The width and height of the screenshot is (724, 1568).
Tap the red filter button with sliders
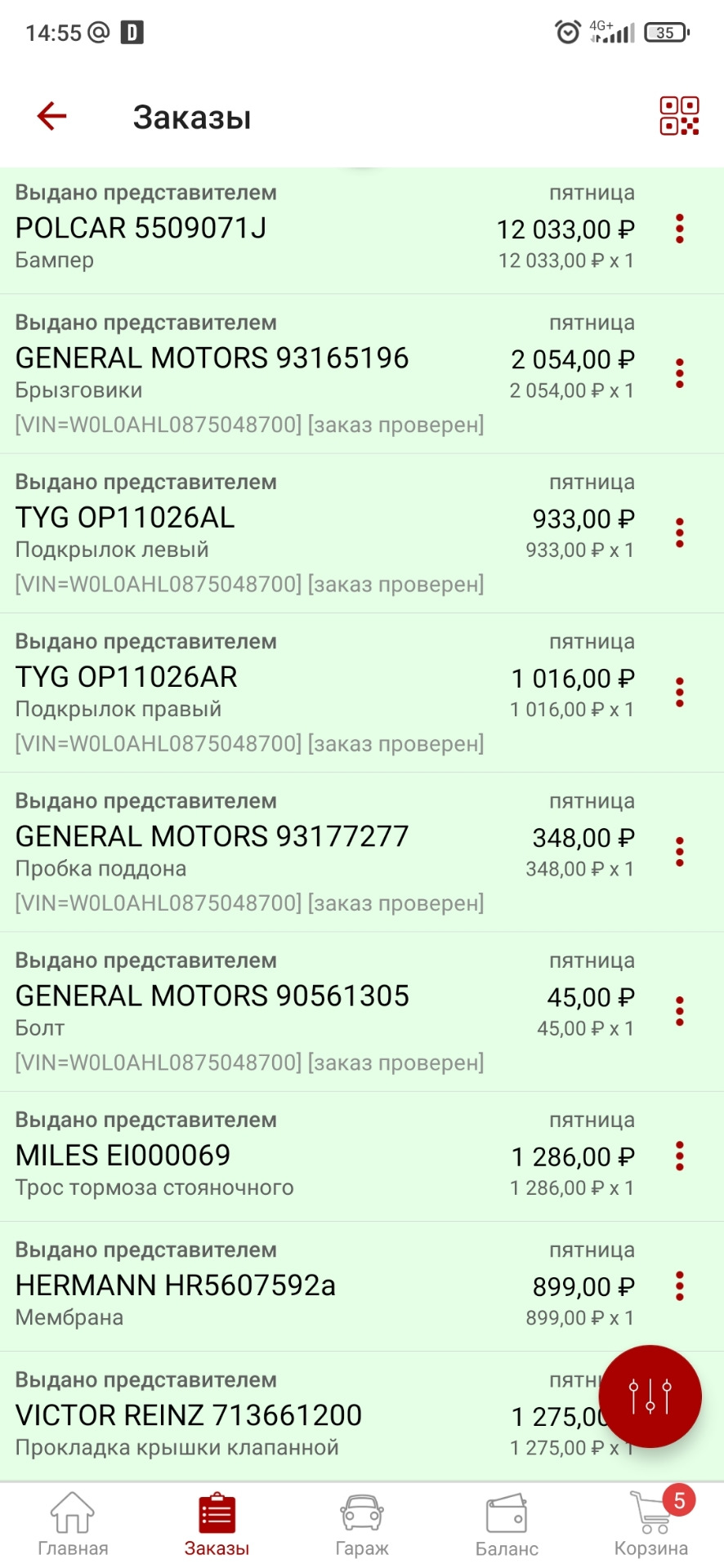pos(650,1396)
